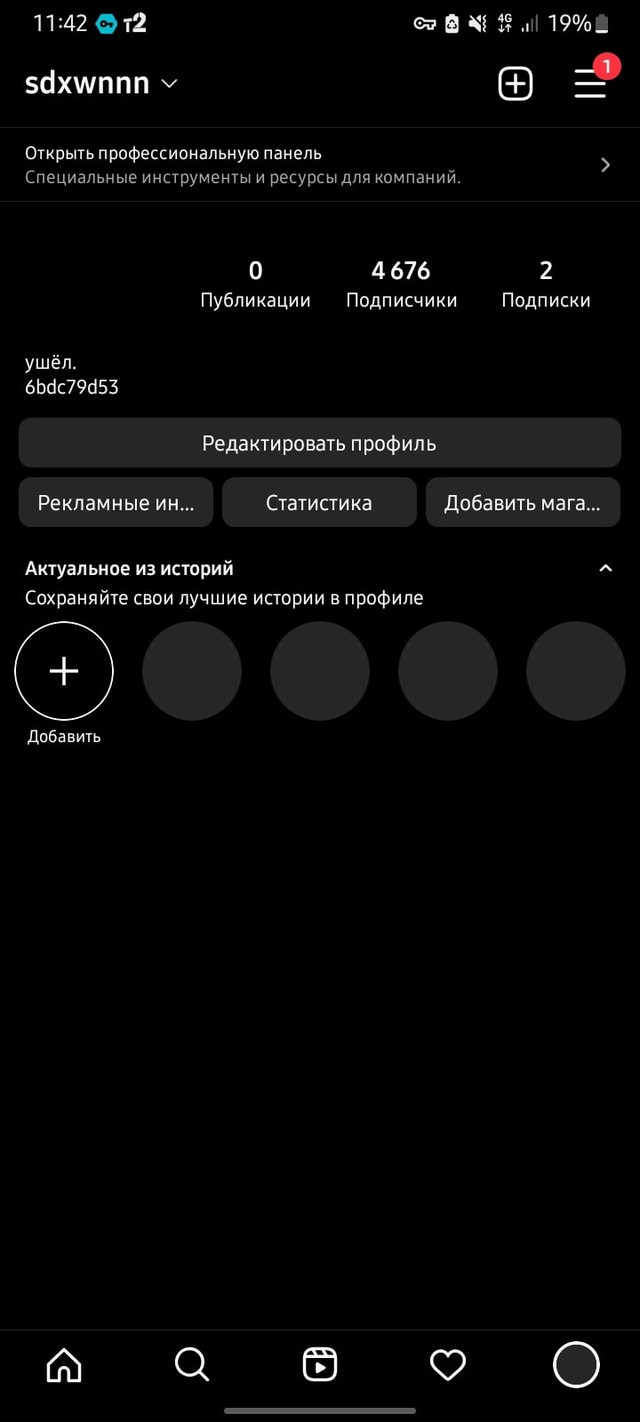Viewport: 640px width, 1422px height.
Task: Tap Редактировать профиль button
Action: (x=320, y=443)
